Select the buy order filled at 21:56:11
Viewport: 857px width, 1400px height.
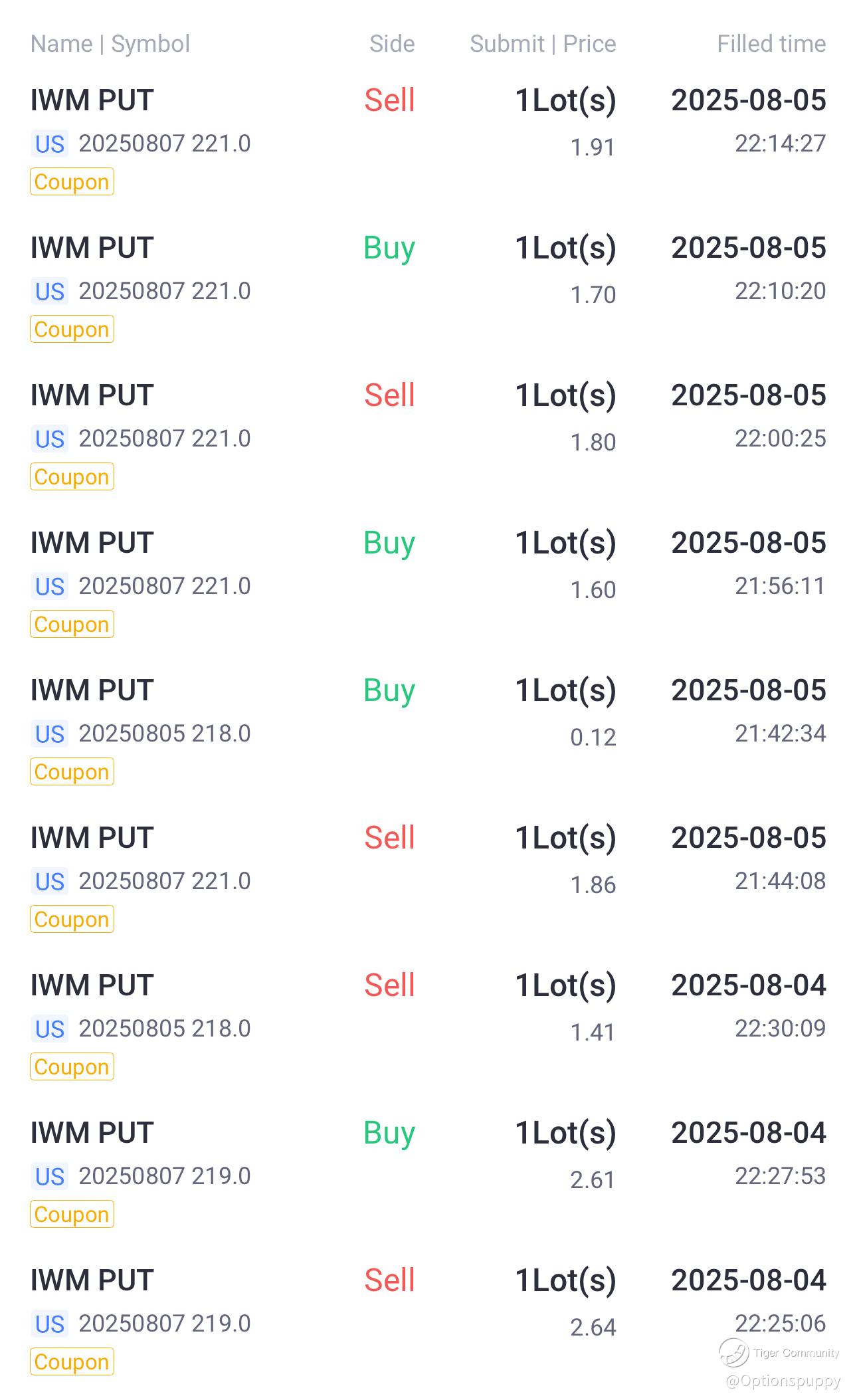(428, 582)
